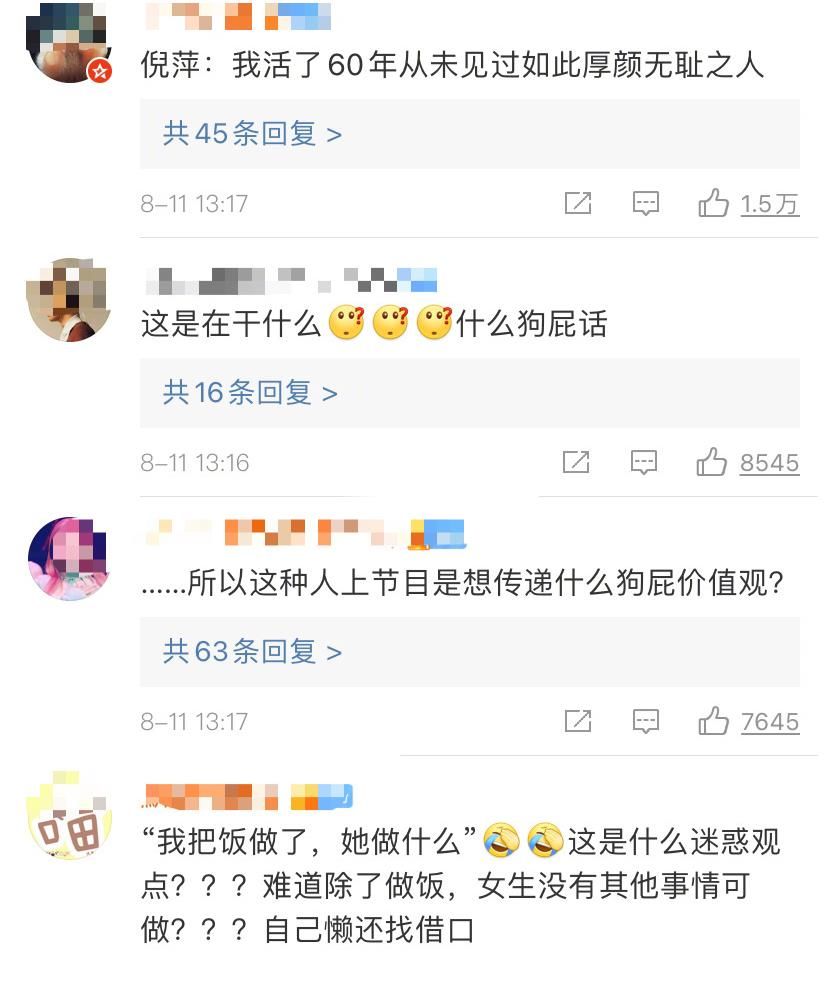828x983 pixels.
Task: Tap the comment bubble icon beside 8545 likes
Action: point(646,462)
